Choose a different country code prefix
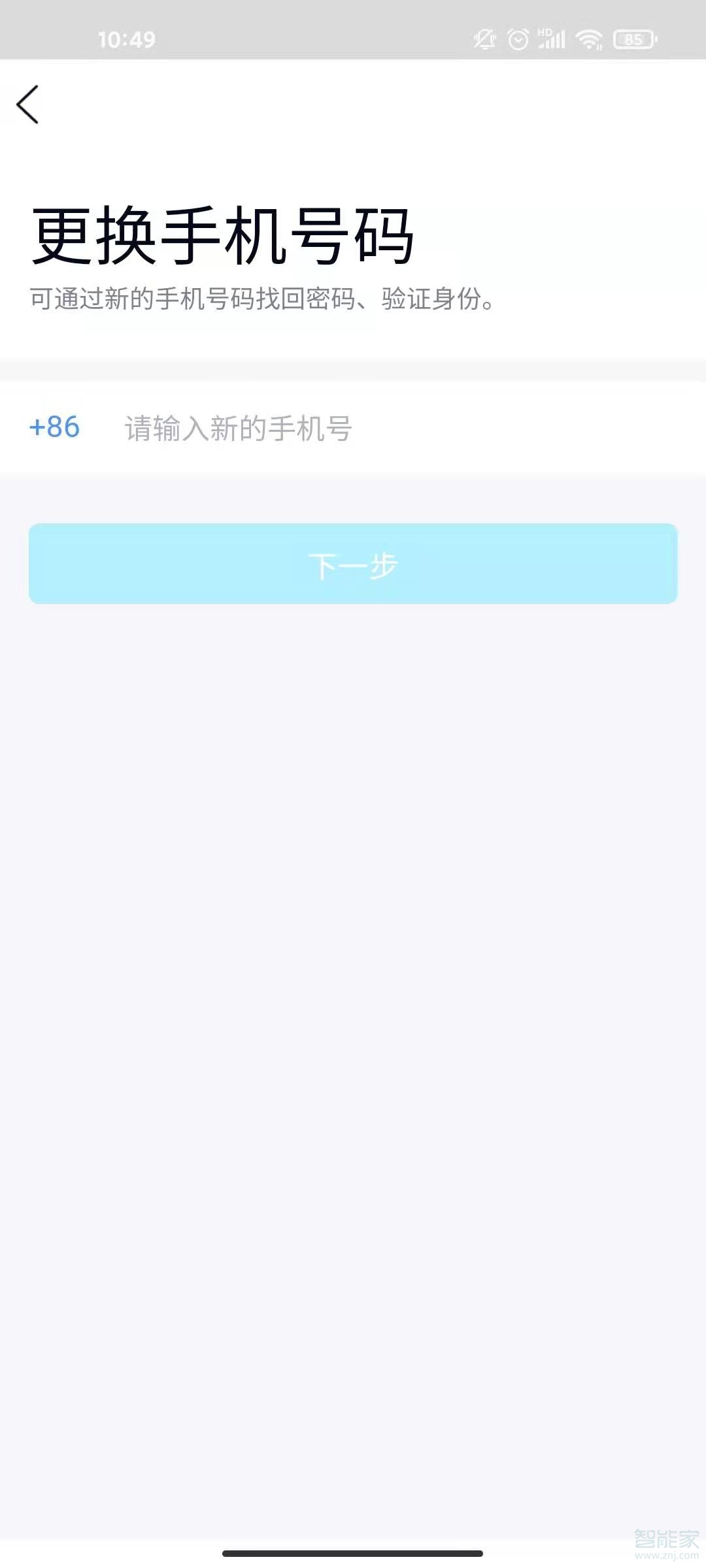The image size is (706, 1568). [x=54, y=428]
